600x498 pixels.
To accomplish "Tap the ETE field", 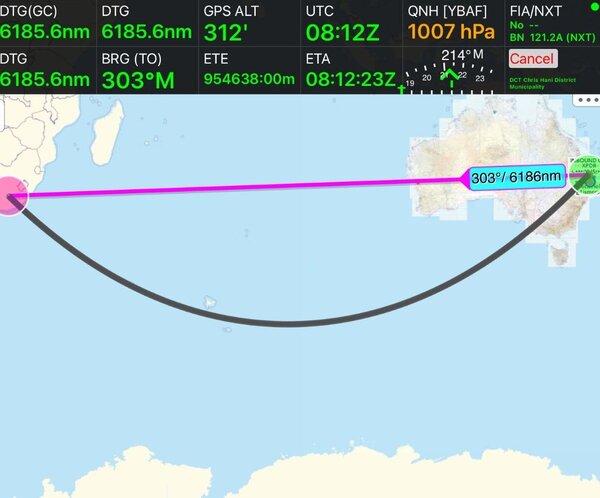I will [249, 69].
